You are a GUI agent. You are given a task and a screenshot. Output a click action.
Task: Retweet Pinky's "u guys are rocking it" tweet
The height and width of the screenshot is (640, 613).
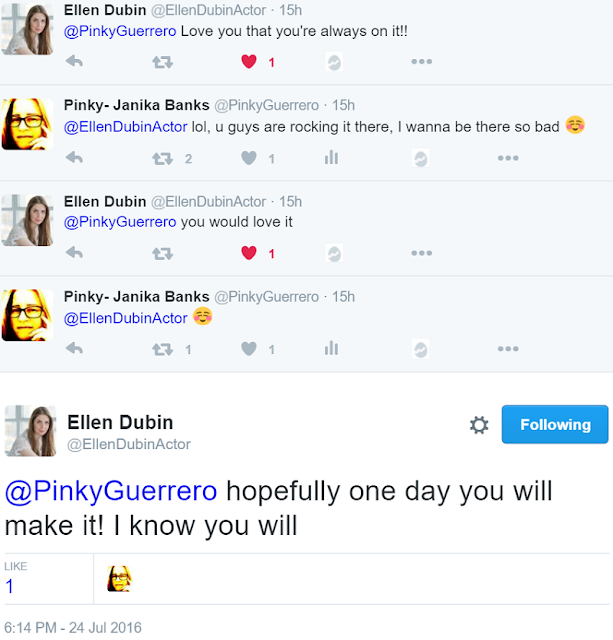pyautogui.click(x=162, y=158)
